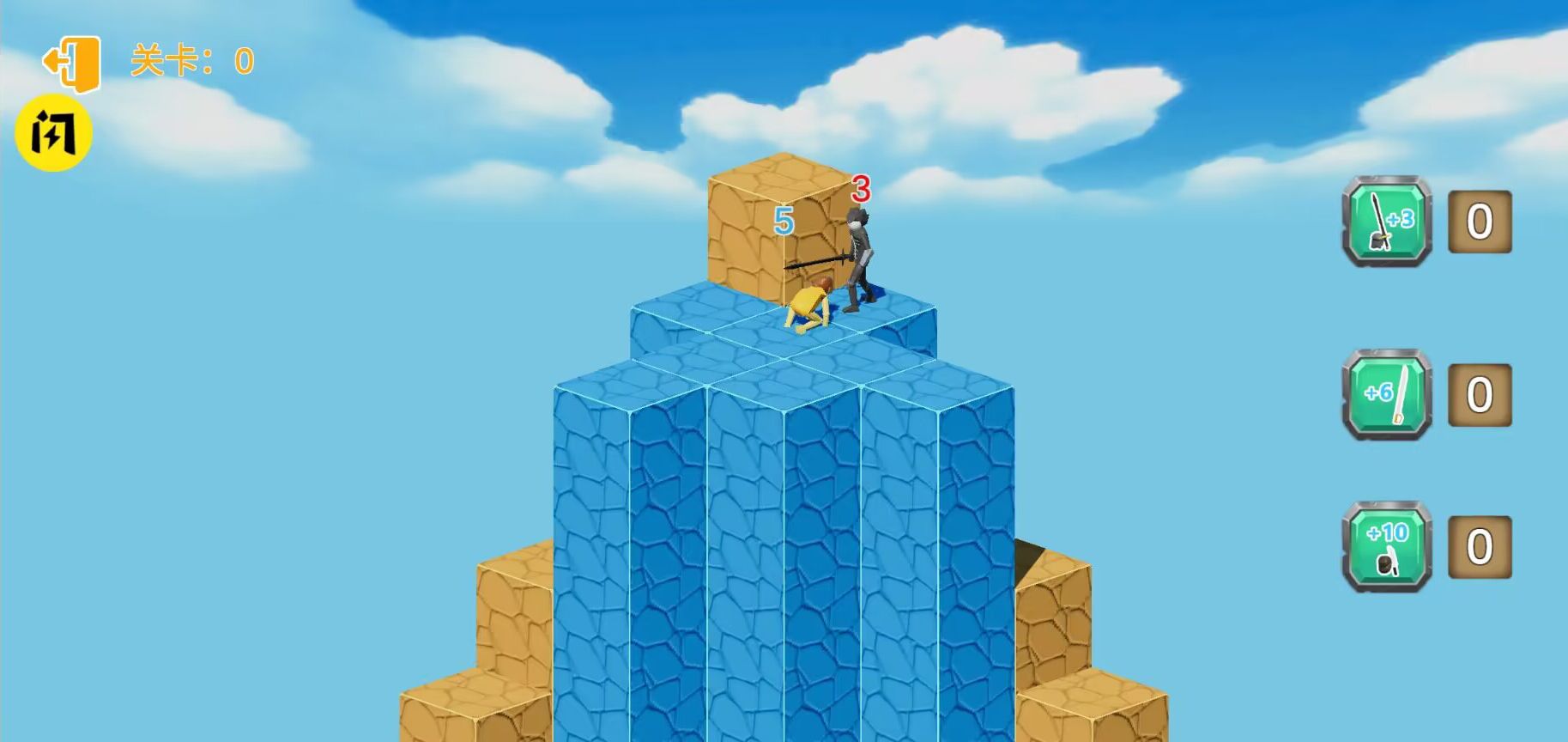Screen dimensions: 1568x742
Task: Use the +6 white blade power-up
Action: [x=1386, y=394]
